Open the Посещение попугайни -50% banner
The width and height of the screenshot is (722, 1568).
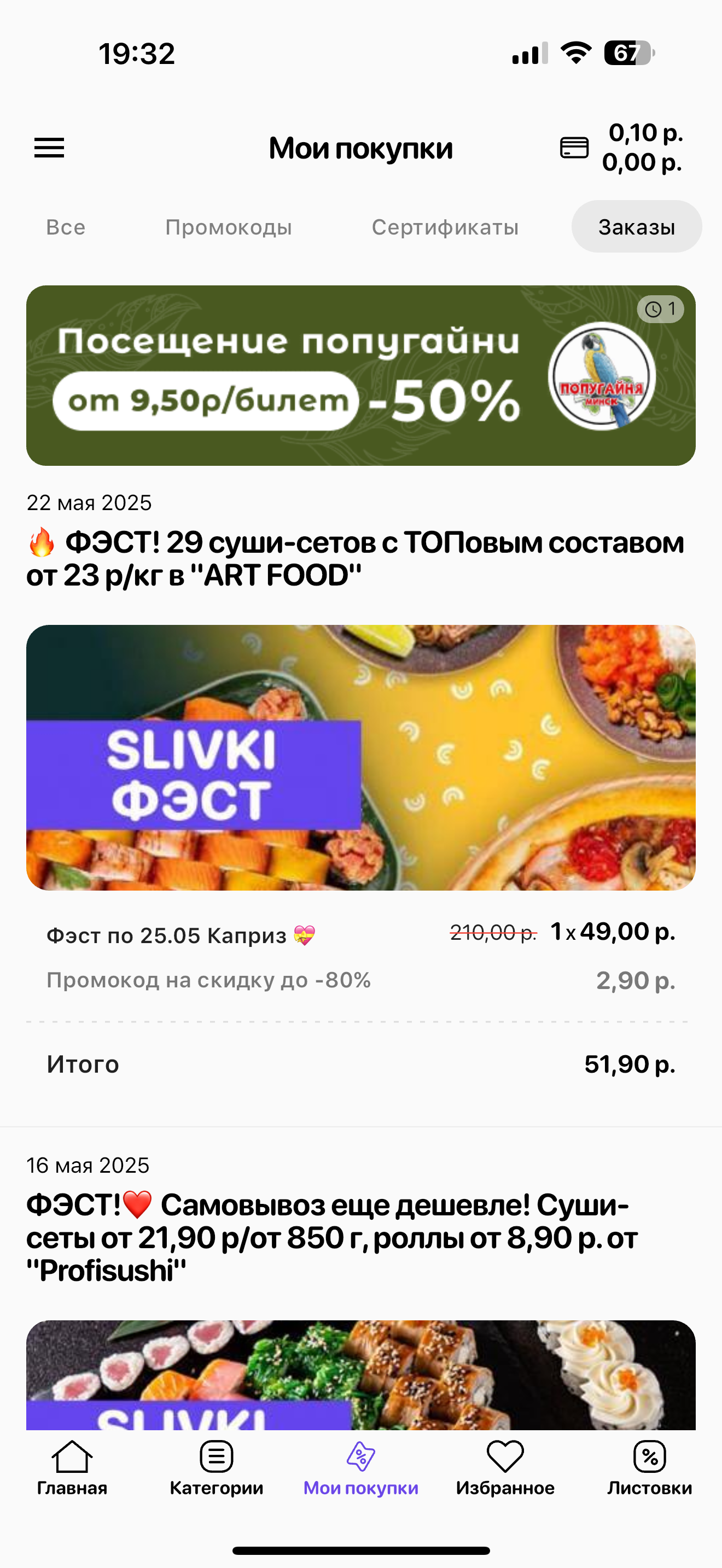360,376
